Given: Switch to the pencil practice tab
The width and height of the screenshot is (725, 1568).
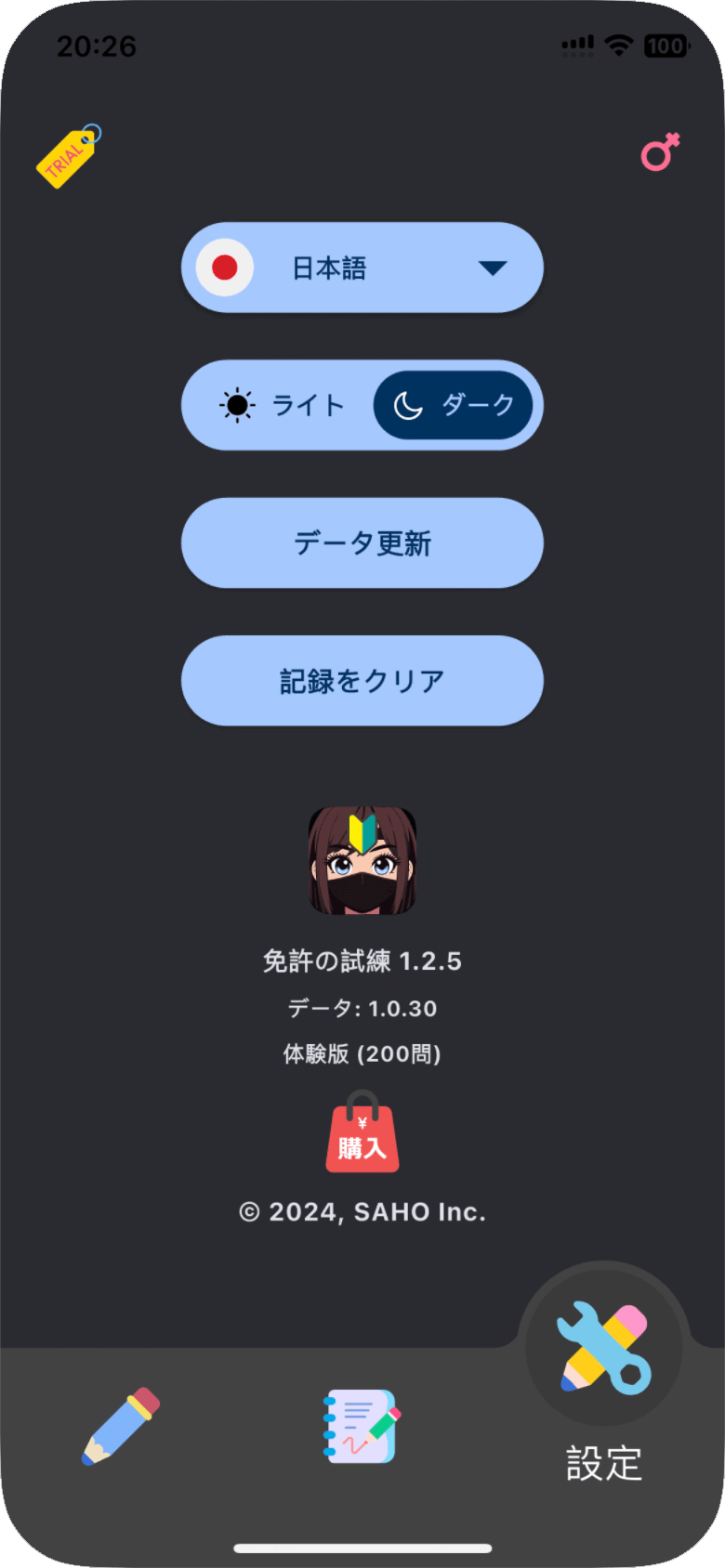Looking at the screenshot, I should click(x=121, y=1426).
